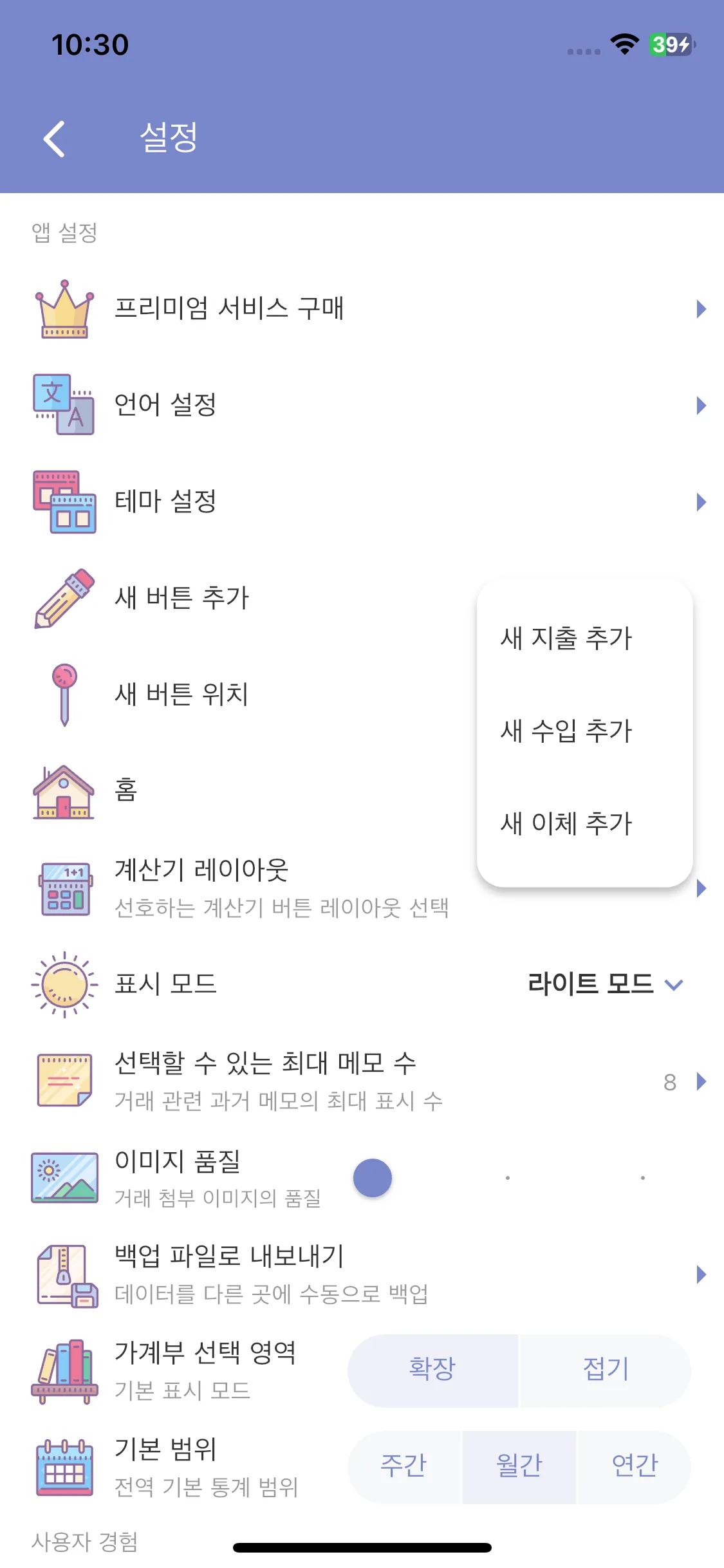724x1568 pixels.
Task: Set 기본 범위 to 월간
Action: coord(519,1467)
